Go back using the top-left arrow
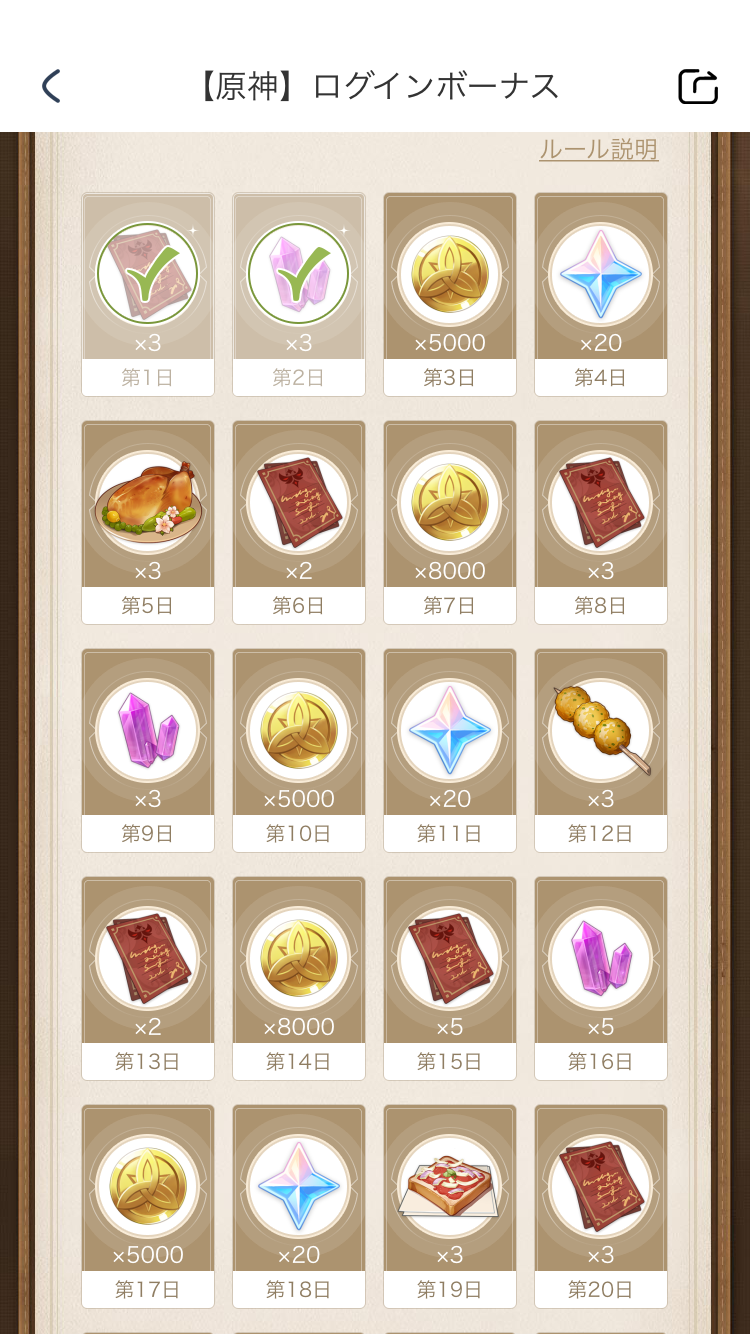 click(x=52, y=86)
